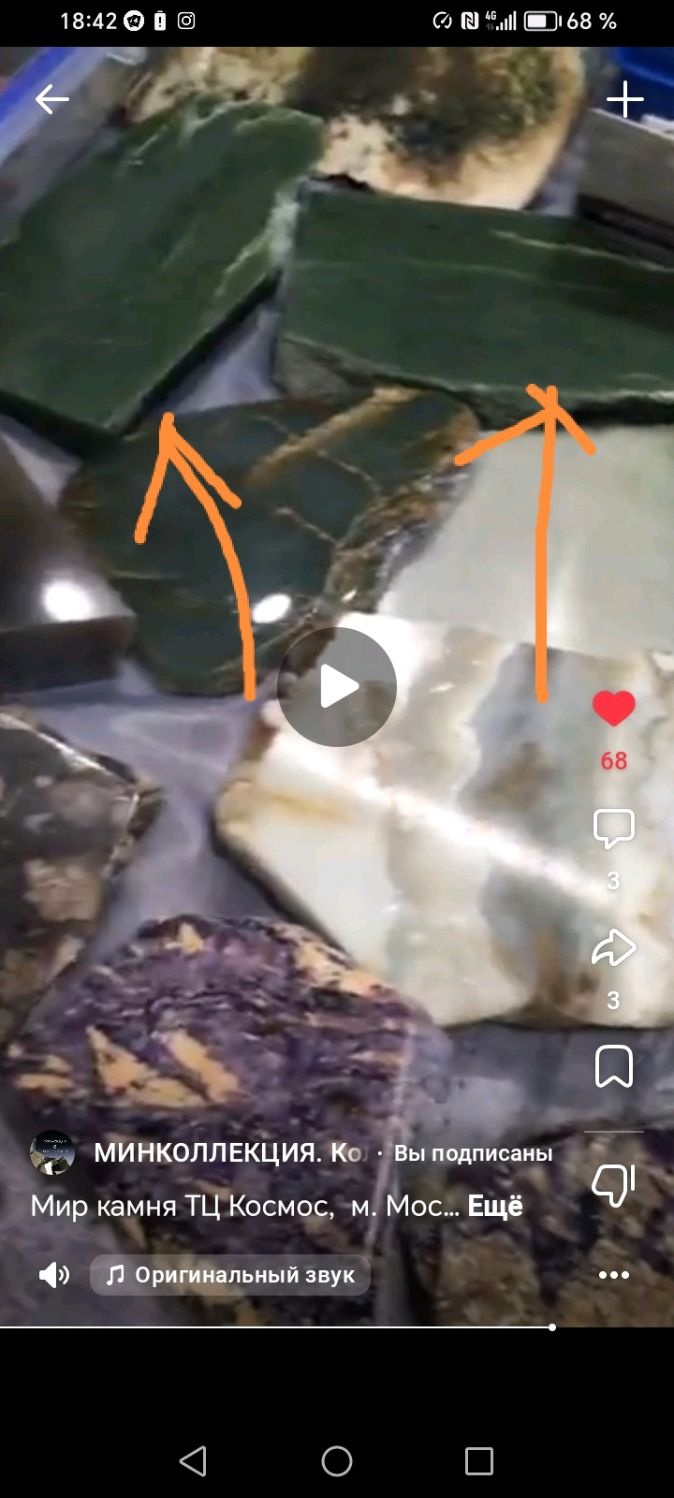This screenshot has width=674, height=1498.
Task: Open the comments on this clip
Action: pos(614,829)
